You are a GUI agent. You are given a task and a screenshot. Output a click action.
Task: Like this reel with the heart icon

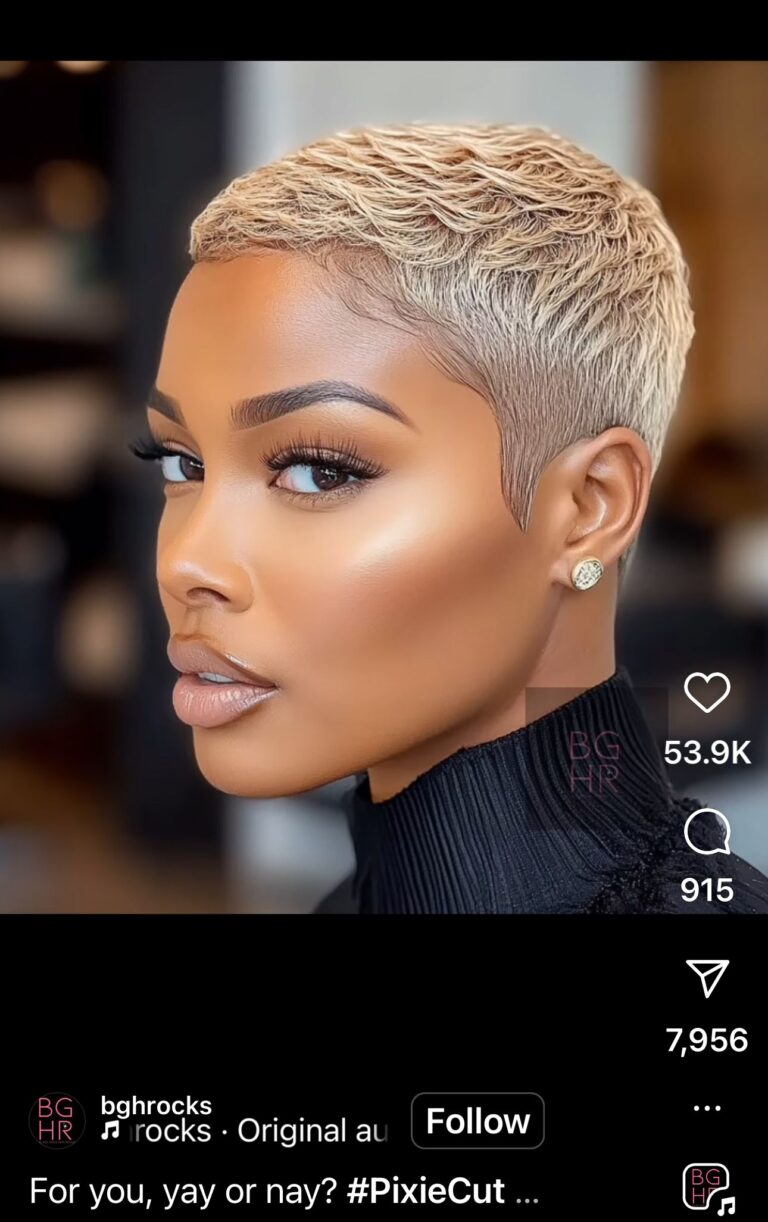[707, 692]
